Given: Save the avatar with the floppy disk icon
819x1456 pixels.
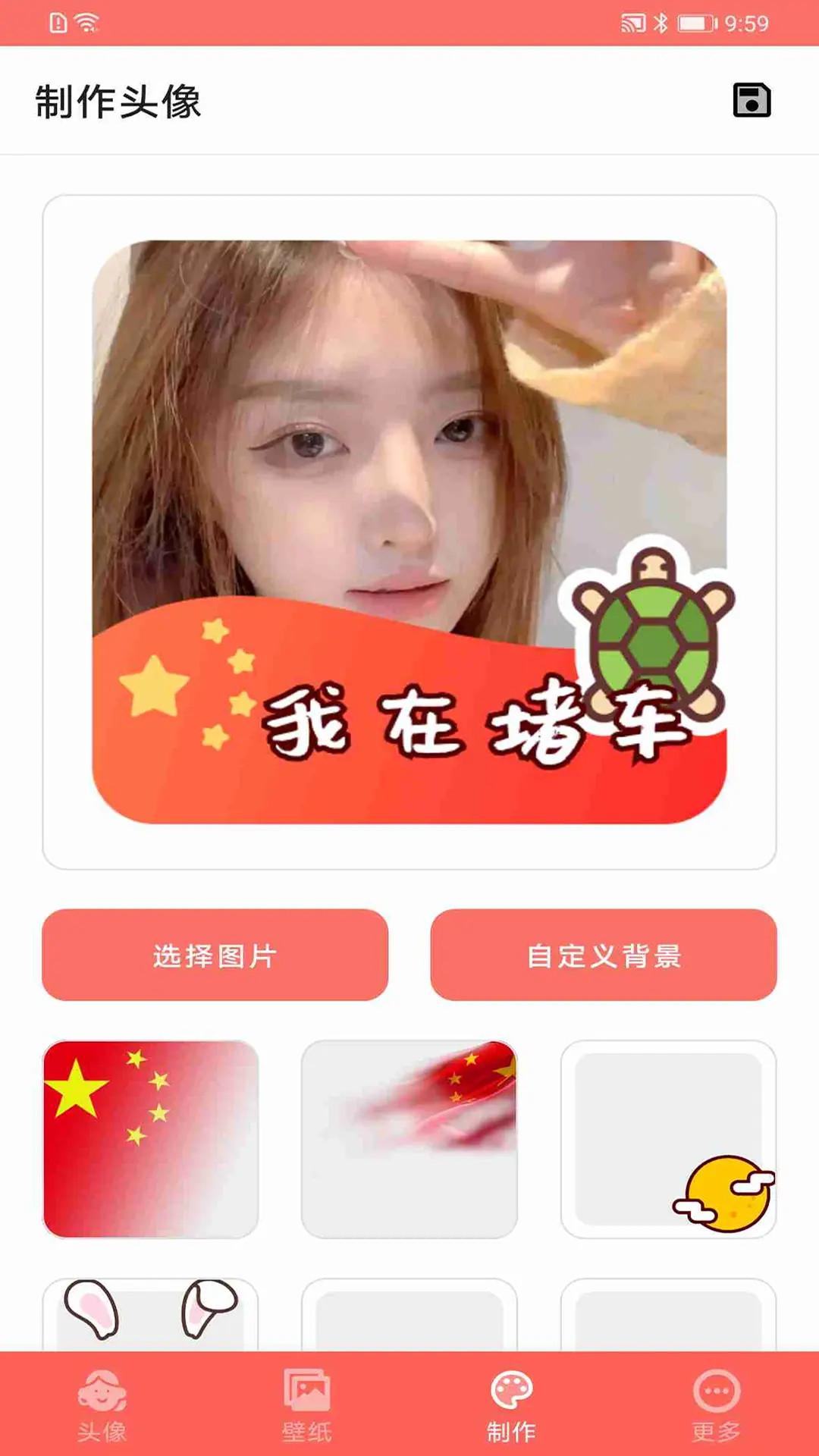Looking at the screenshot, I should click(x=752, y=100).
